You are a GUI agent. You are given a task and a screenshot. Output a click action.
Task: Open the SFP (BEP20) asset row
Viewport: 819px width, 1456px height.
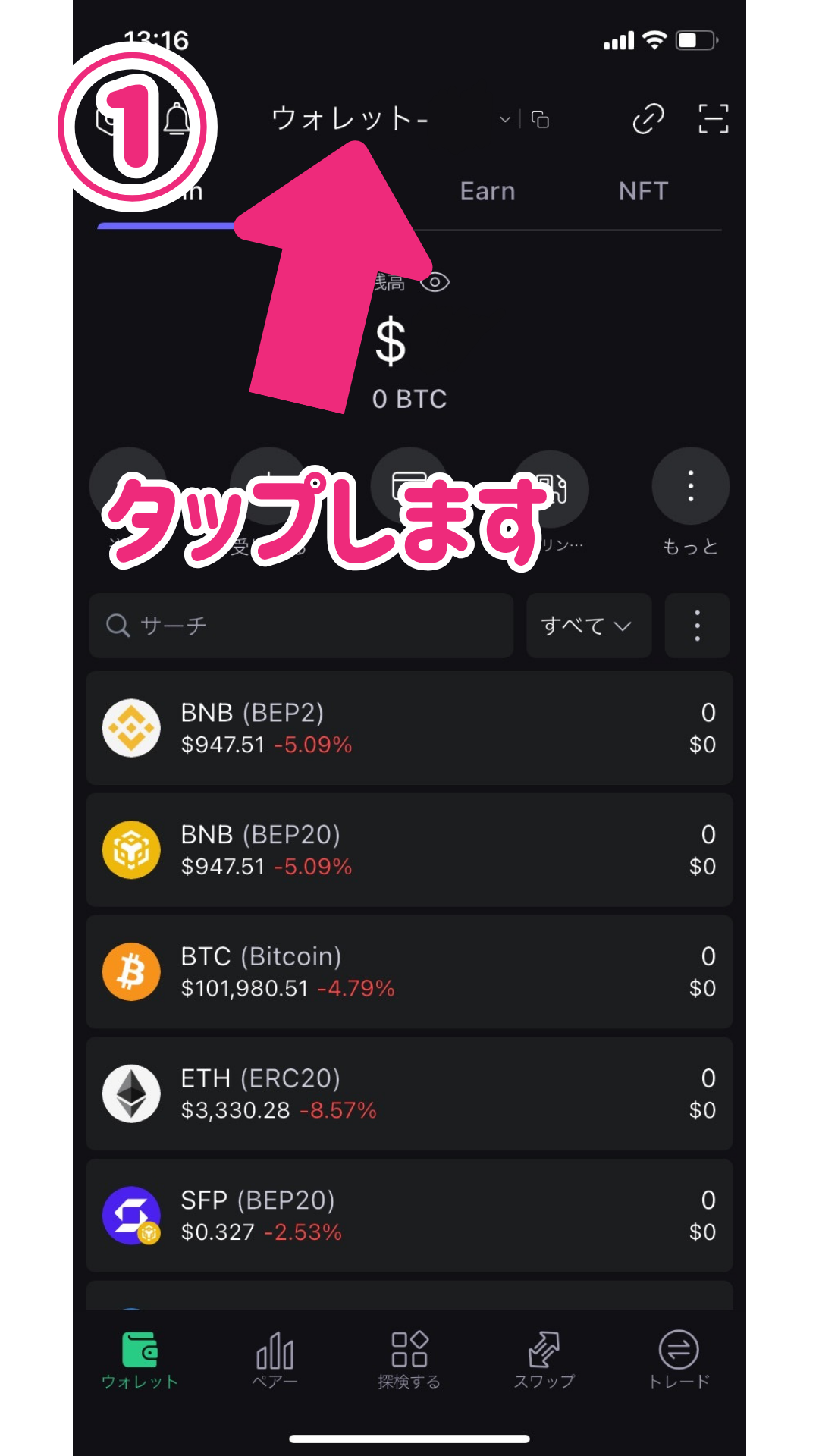click(x=409, y=1216)
